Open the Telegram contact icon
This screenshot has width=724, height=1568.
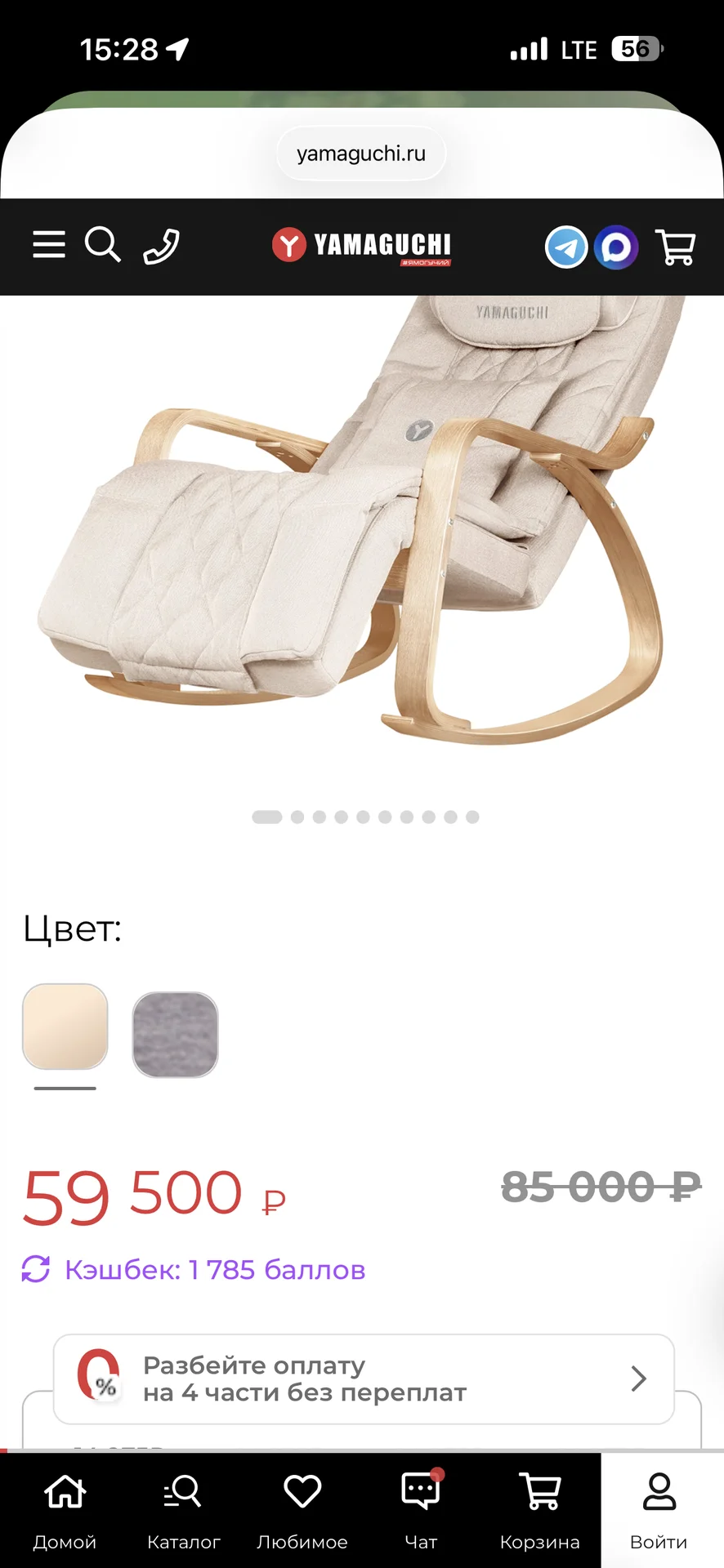point(566,247)
